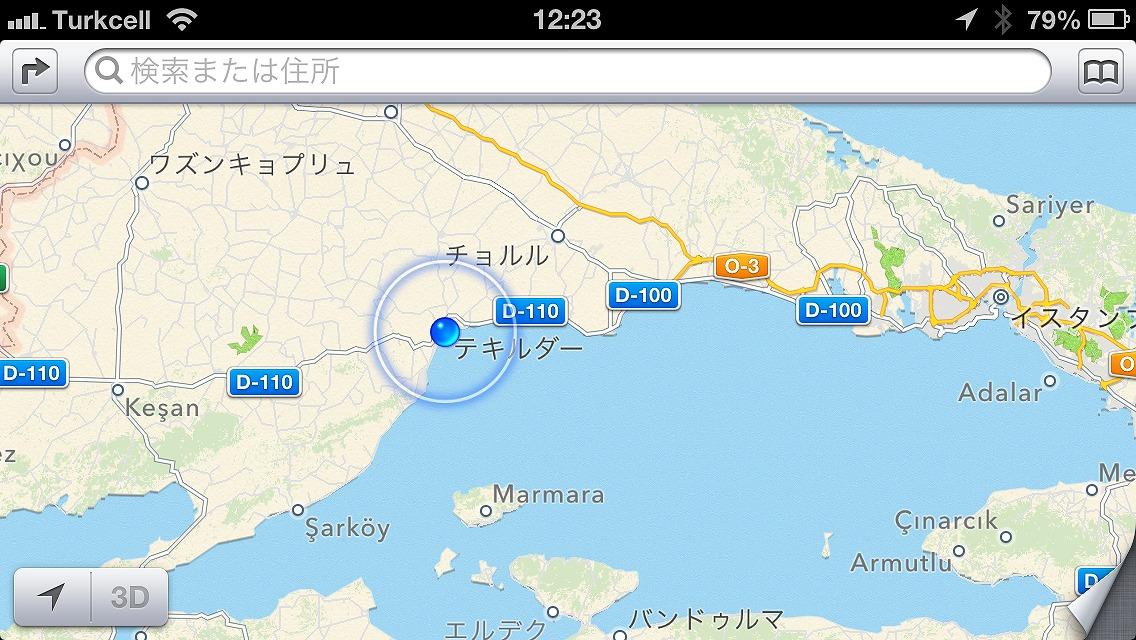Tap the search or address field

point(567,71)
